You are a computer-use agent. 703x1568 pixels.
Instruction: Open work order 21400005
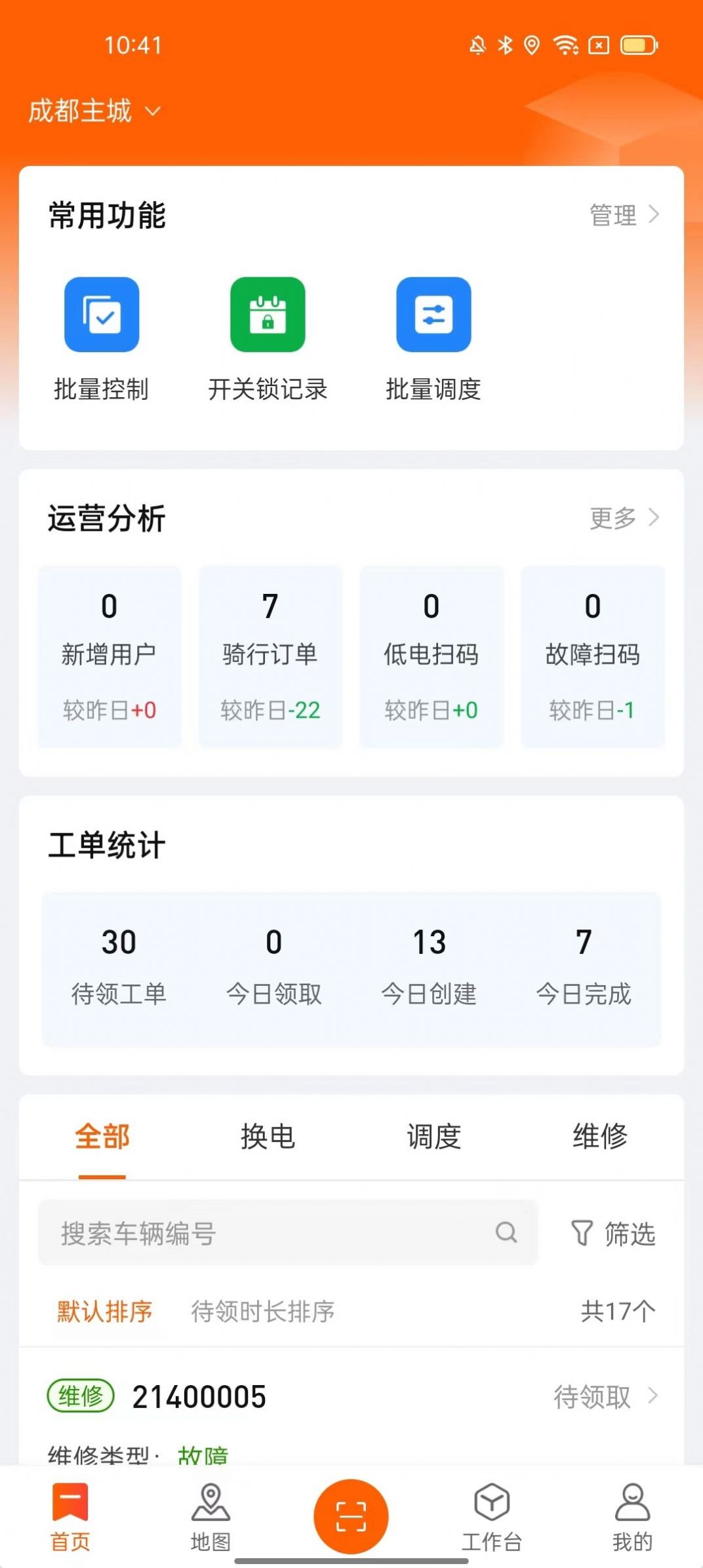(197, 1398)
